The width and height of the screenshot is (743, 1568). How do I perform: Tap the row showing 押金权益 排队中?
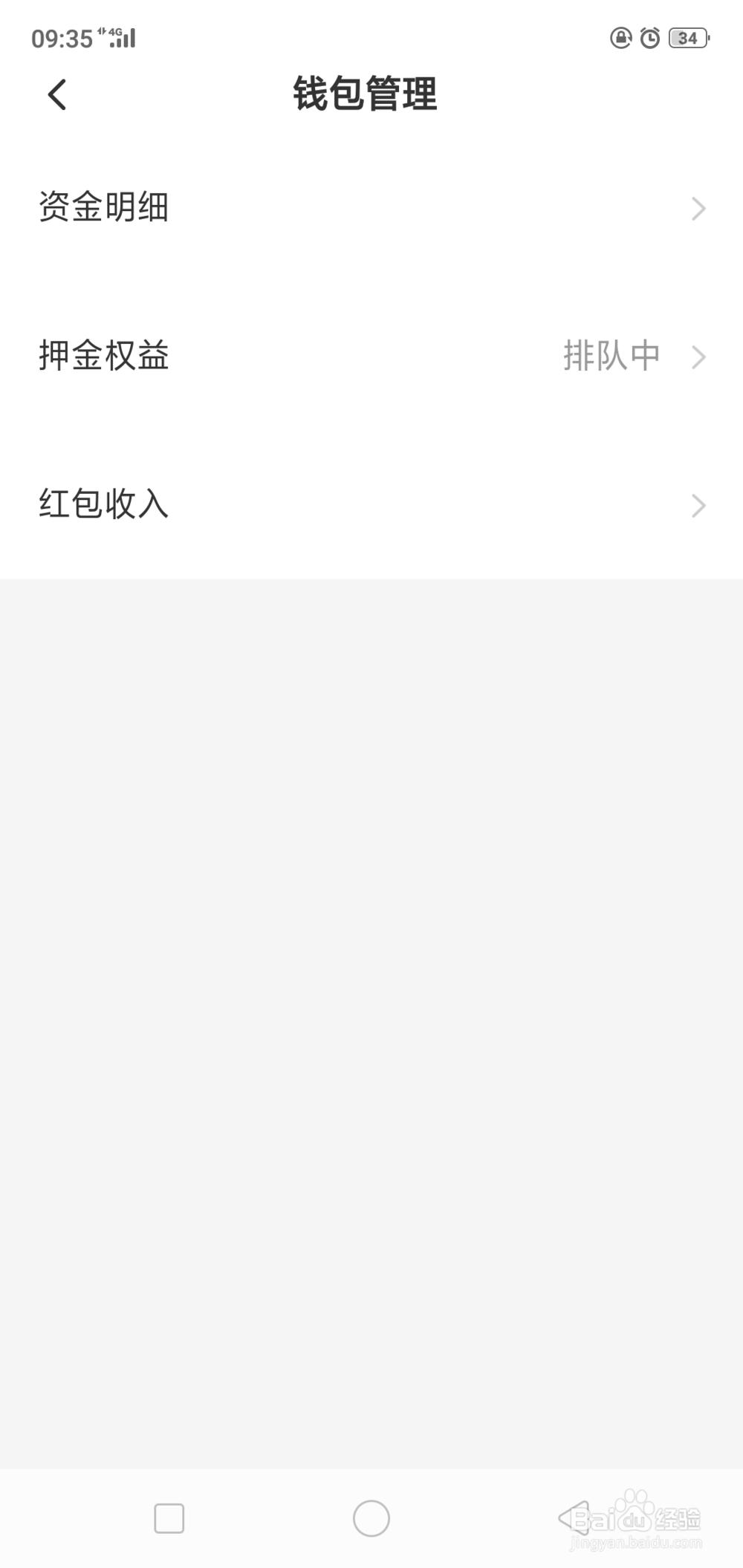[x=371, y=357]
